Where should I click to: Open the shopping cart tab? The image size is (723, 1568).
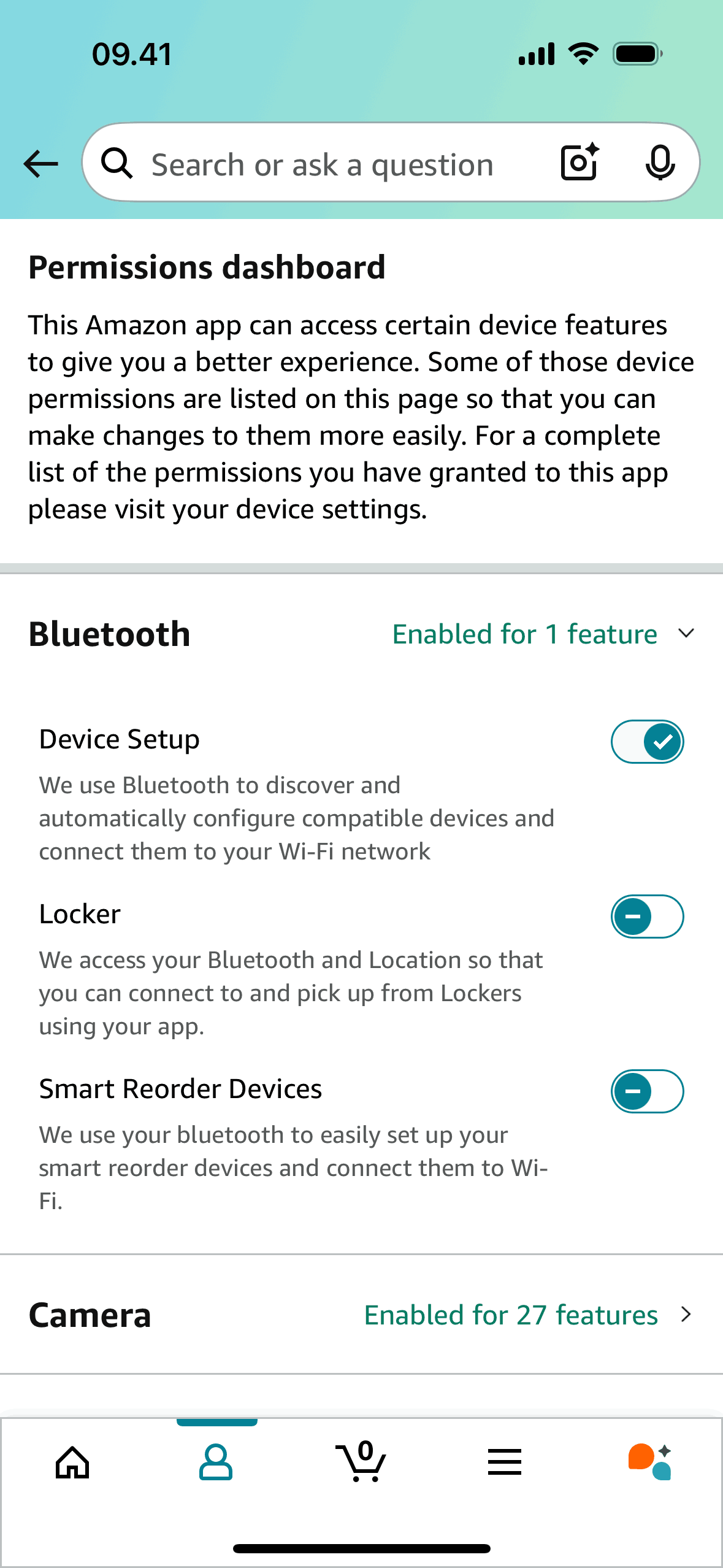361,1462
